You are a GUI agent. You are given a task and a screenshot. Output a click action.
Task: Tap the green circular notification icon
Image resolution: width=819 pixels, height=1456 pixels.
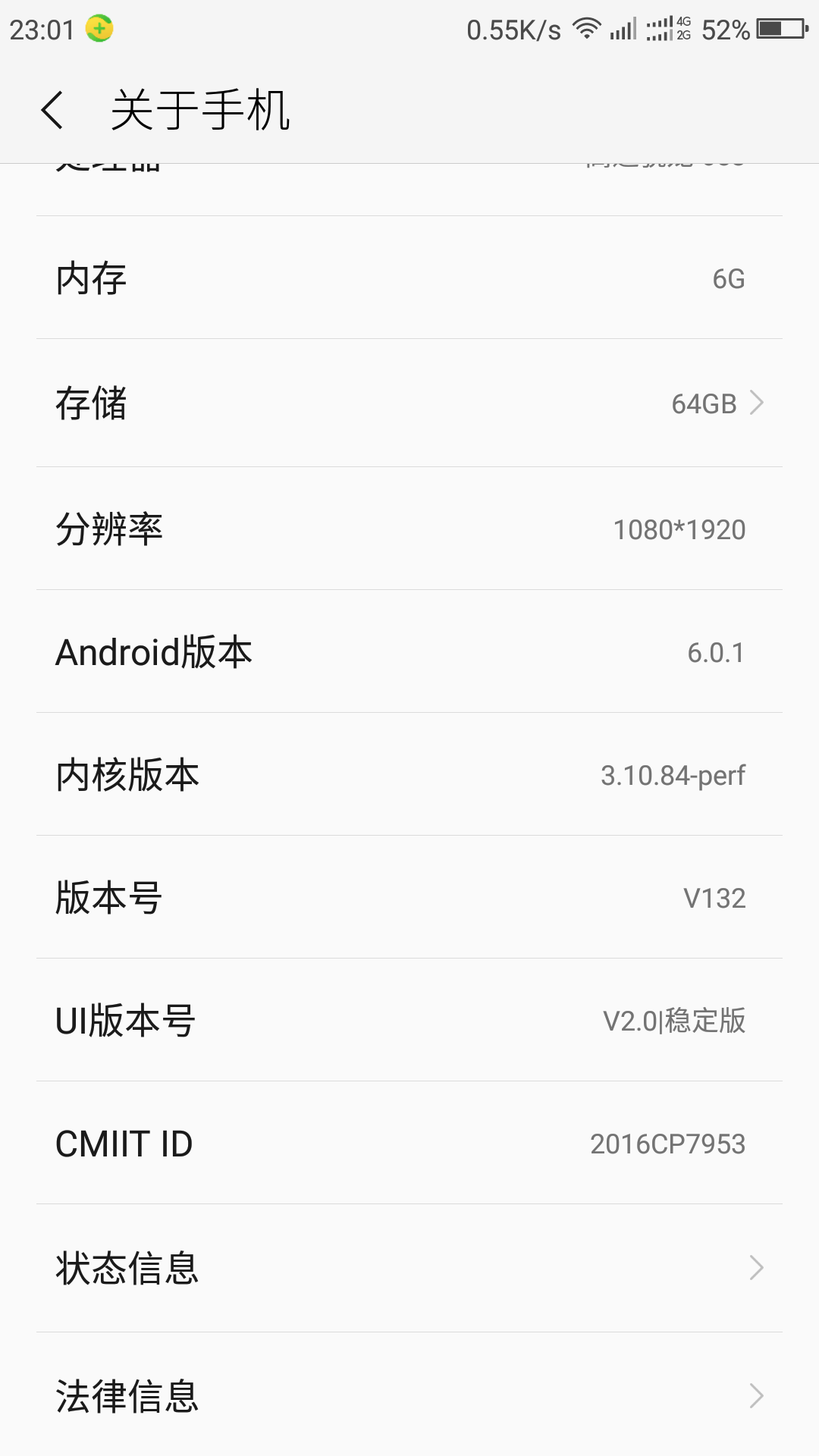tap(99, 27)
